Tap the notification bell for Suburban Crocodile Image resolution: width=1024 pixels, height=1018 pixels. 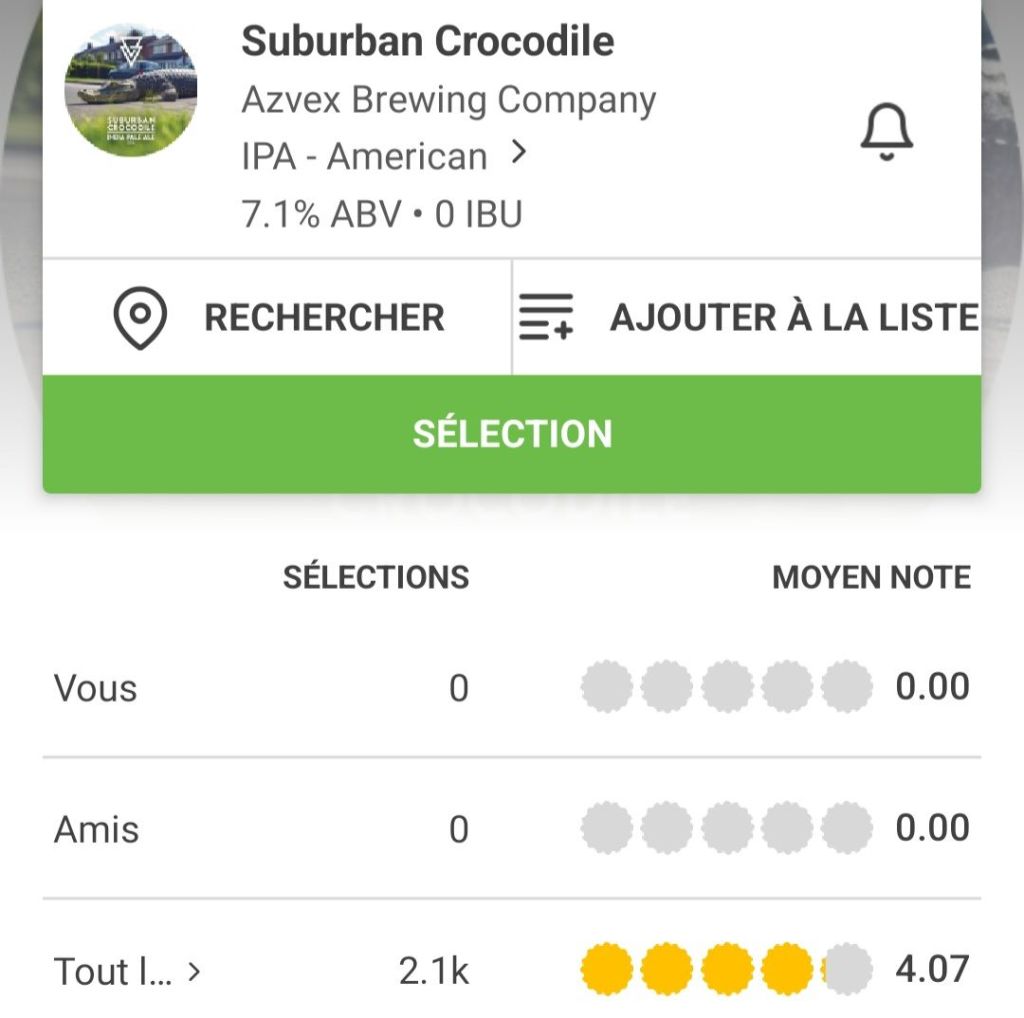tap(886, 132)
